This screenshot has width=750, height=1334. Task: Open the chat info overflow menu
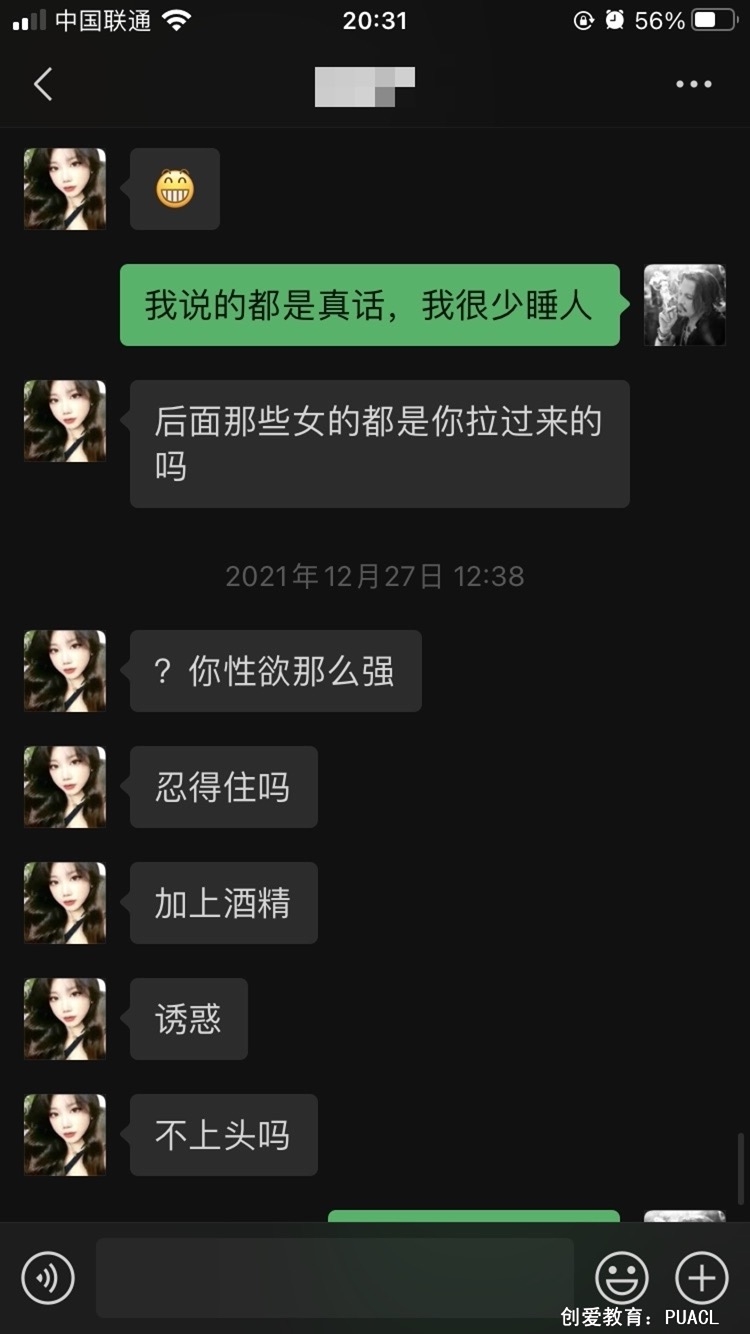coord(693,85)
